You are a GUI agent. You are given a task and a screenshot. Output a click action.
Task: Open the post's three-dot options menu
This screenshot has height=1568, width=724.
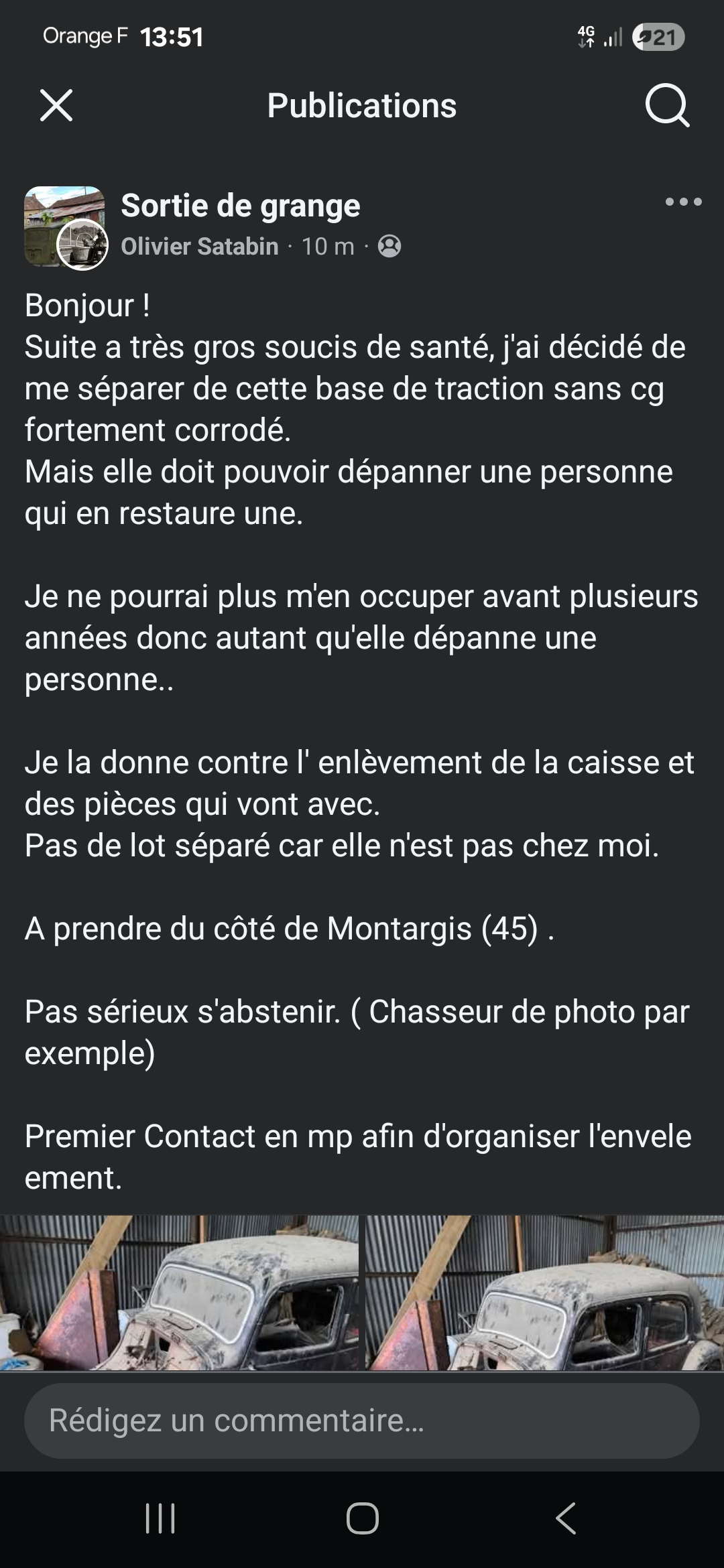683,202
